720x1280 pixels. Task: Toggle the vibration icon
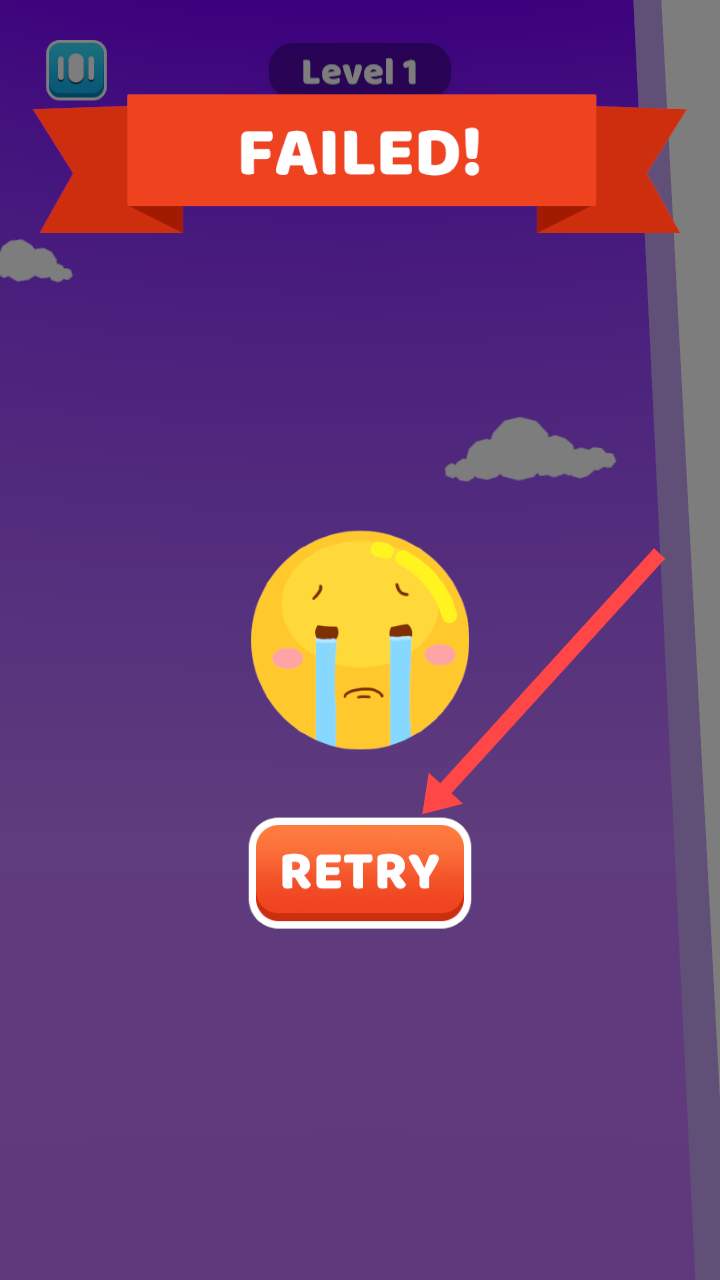pos(76,69)
